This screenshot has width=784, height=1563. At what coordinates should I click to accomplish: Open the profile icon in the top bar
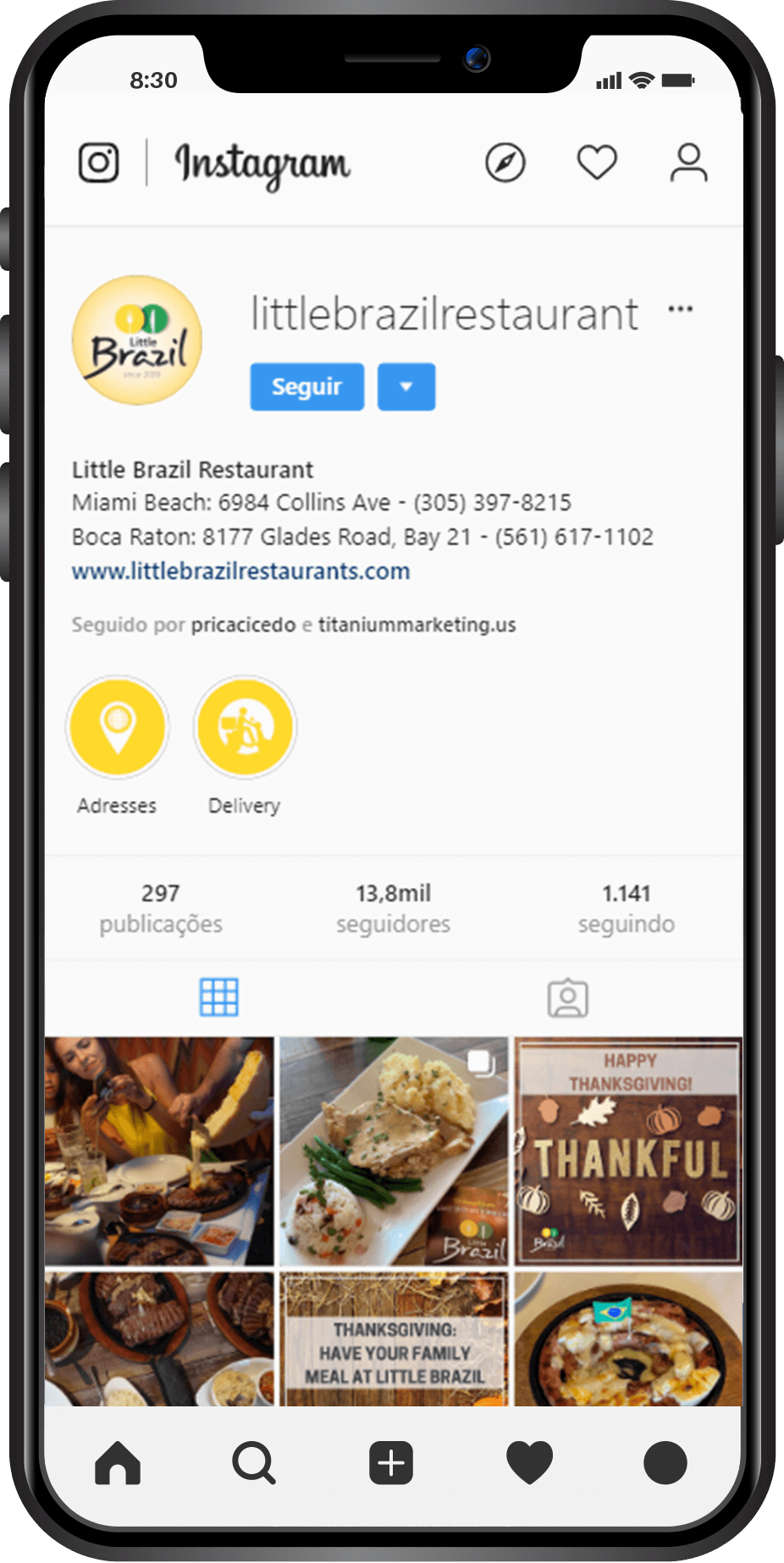tap(688, 163)
